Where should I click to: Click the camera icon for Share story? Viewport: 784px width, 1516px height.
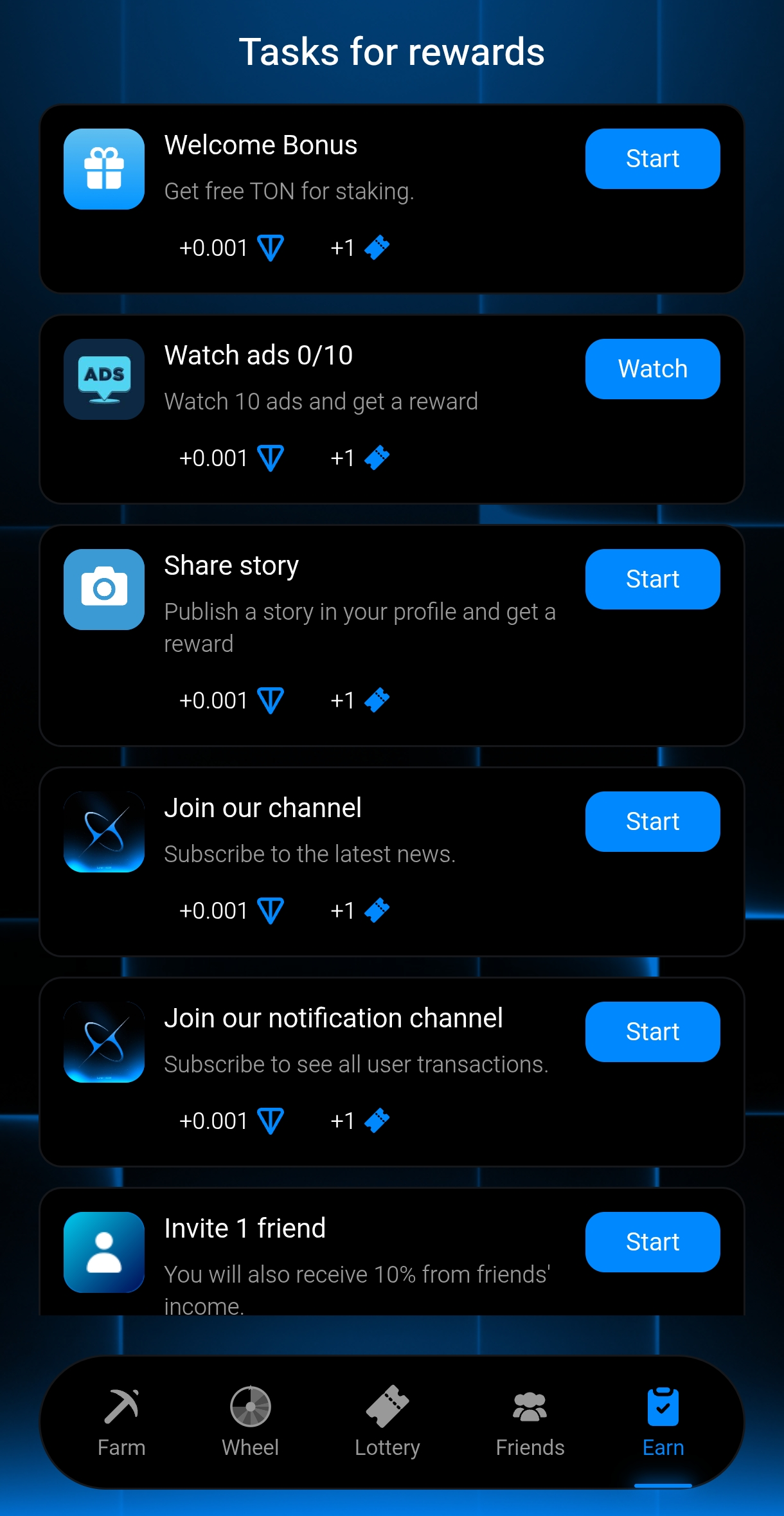(103, 590)
